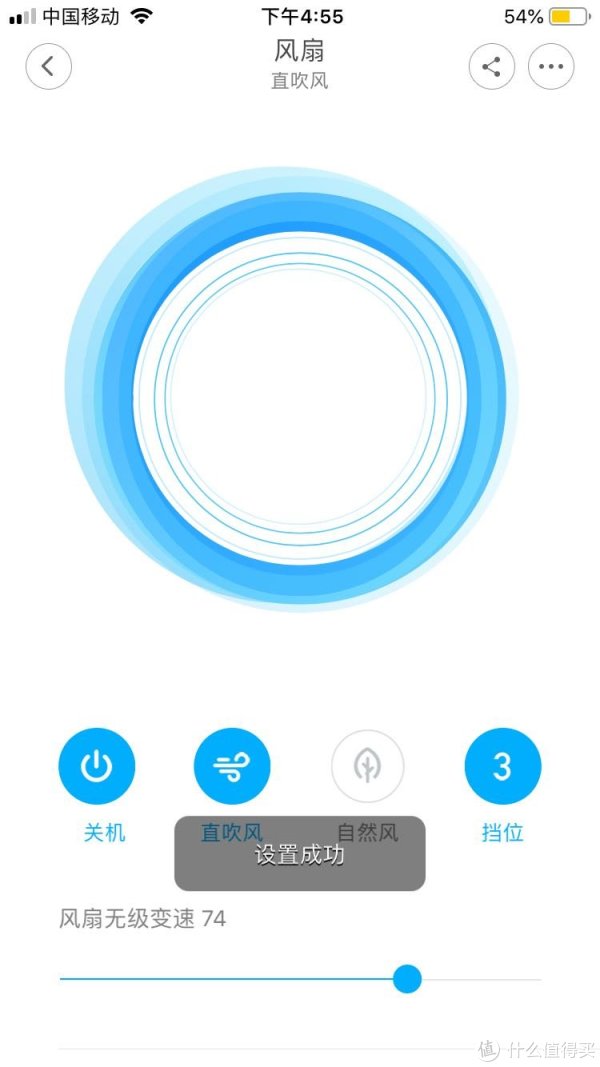This screenshot has width=600, height=1067.
Task: Go back using the arrow icon
Action: [x=48, y=67]
